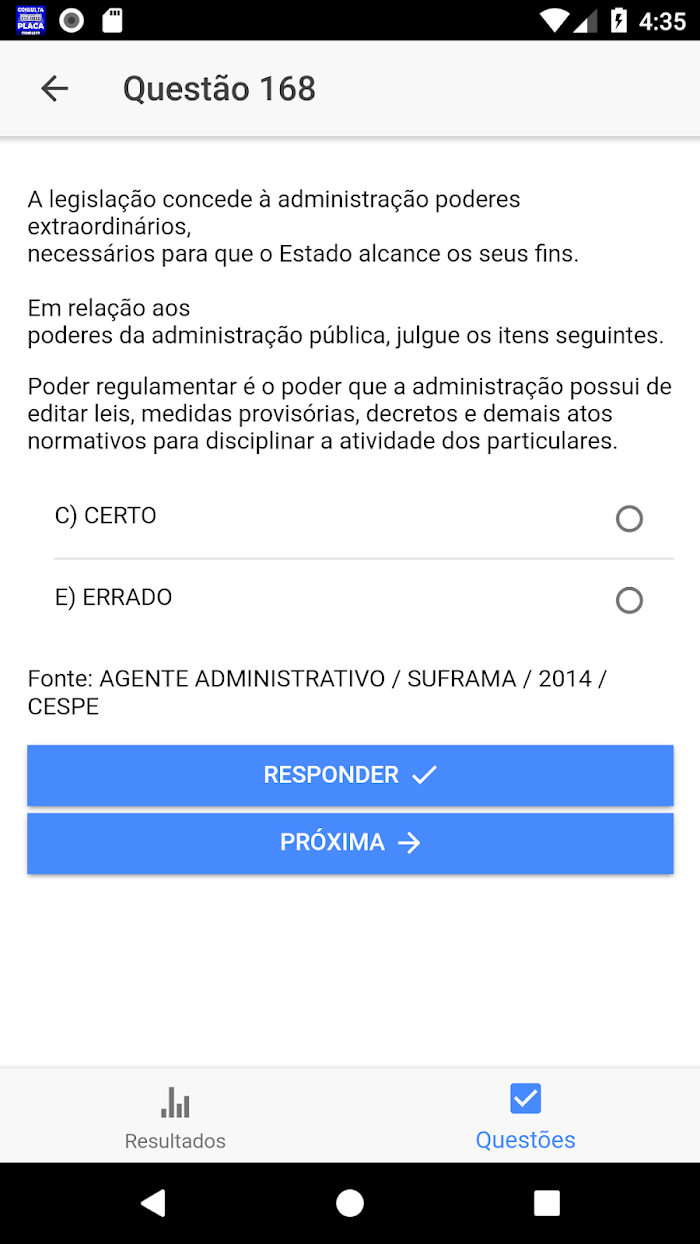Tap the system home button
700x1244 pixels.
tap(350, 1203)
